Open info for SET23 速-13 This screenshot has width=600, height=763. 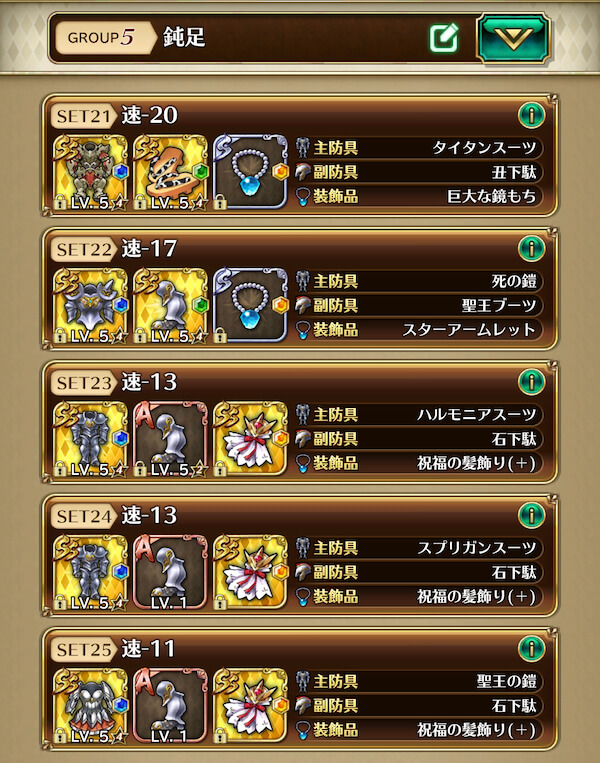click(531, 381)
